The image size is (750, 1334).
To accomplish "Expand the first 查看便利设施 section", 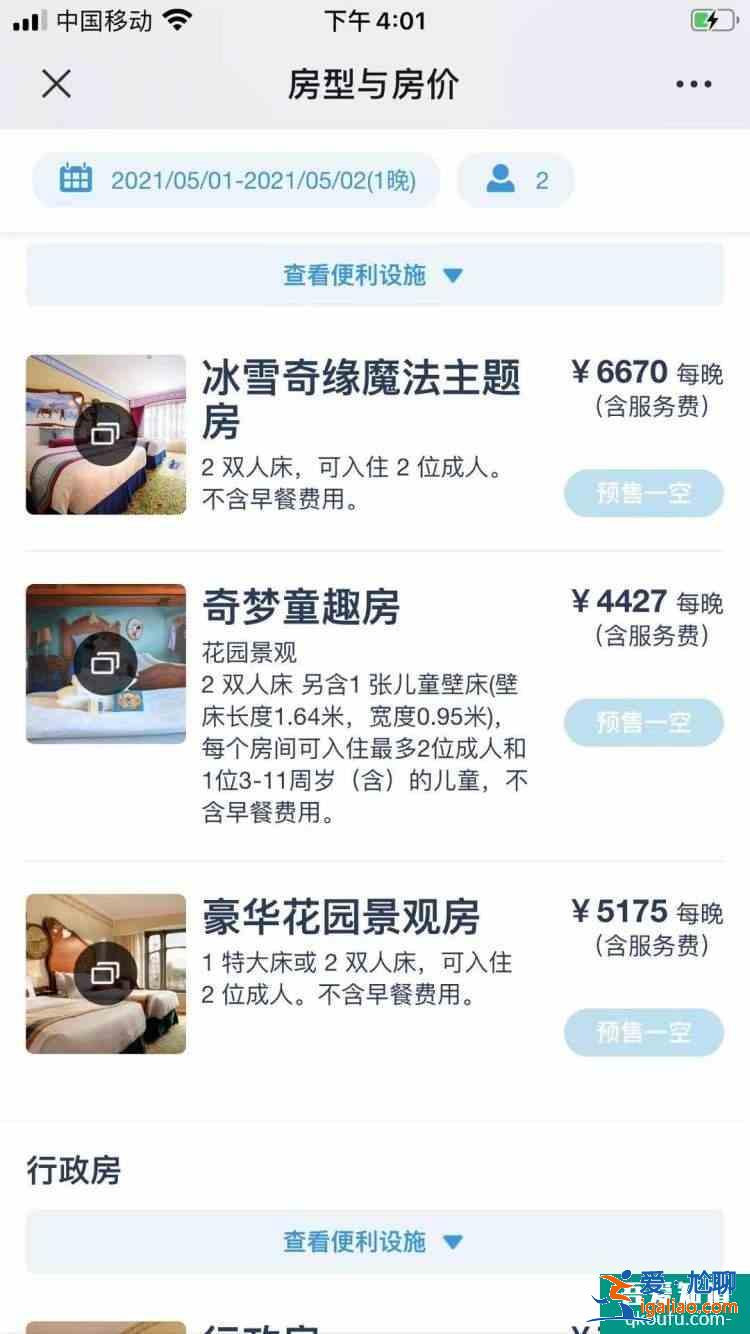I will coord(374,275).
